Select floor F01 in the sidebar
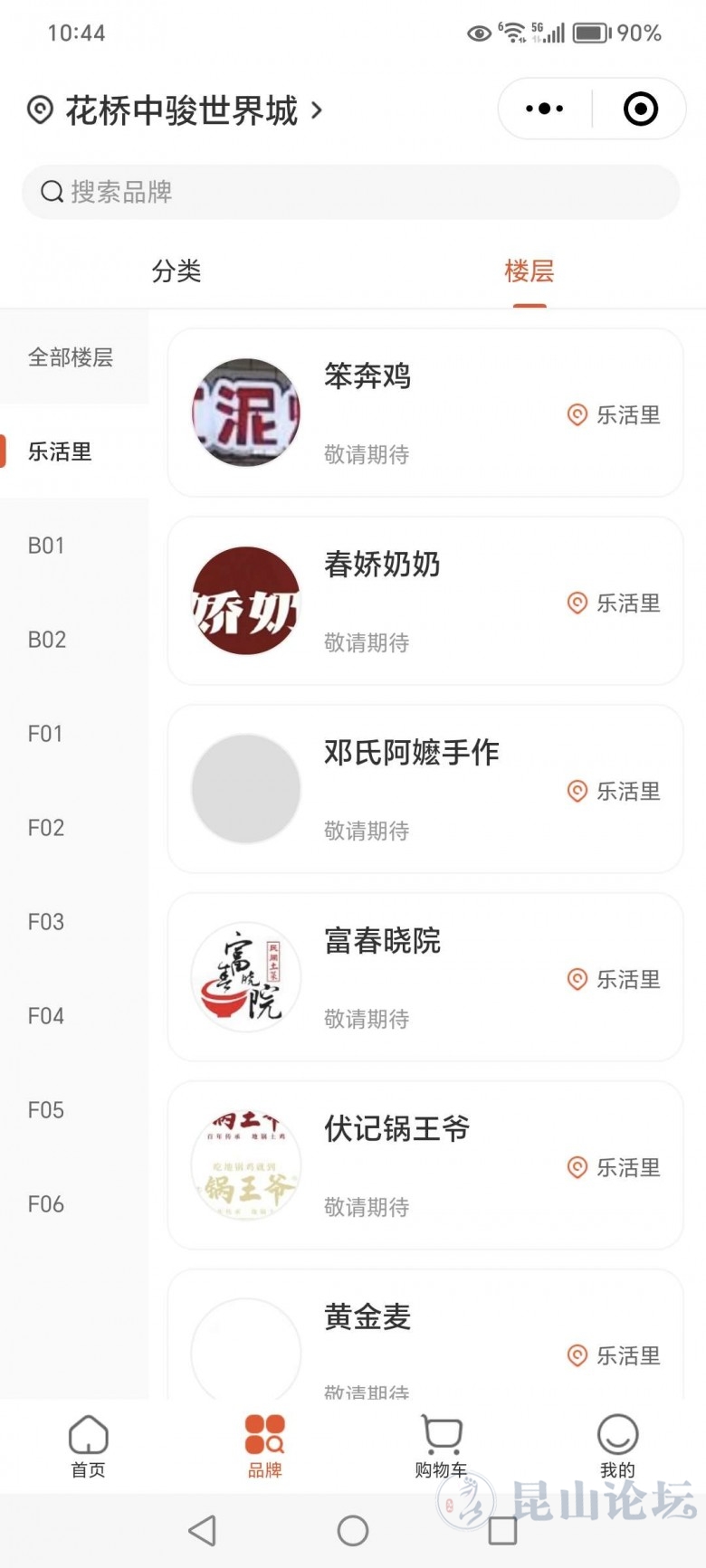The width and height of the screenshot is (706, 1568). click(x=45, y=734)
